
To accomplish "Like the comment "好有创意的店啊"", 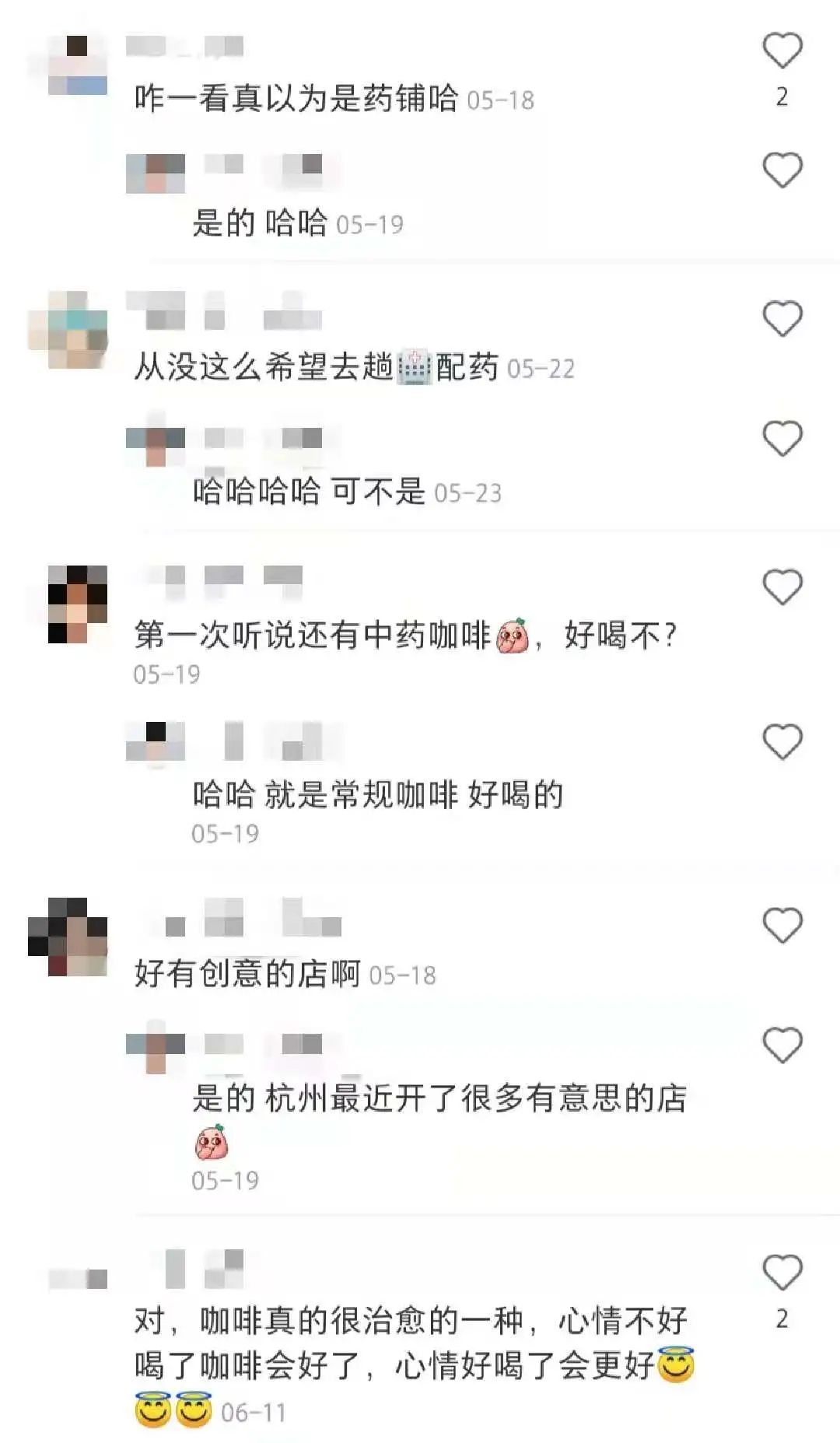I will [x=782, y=926].
